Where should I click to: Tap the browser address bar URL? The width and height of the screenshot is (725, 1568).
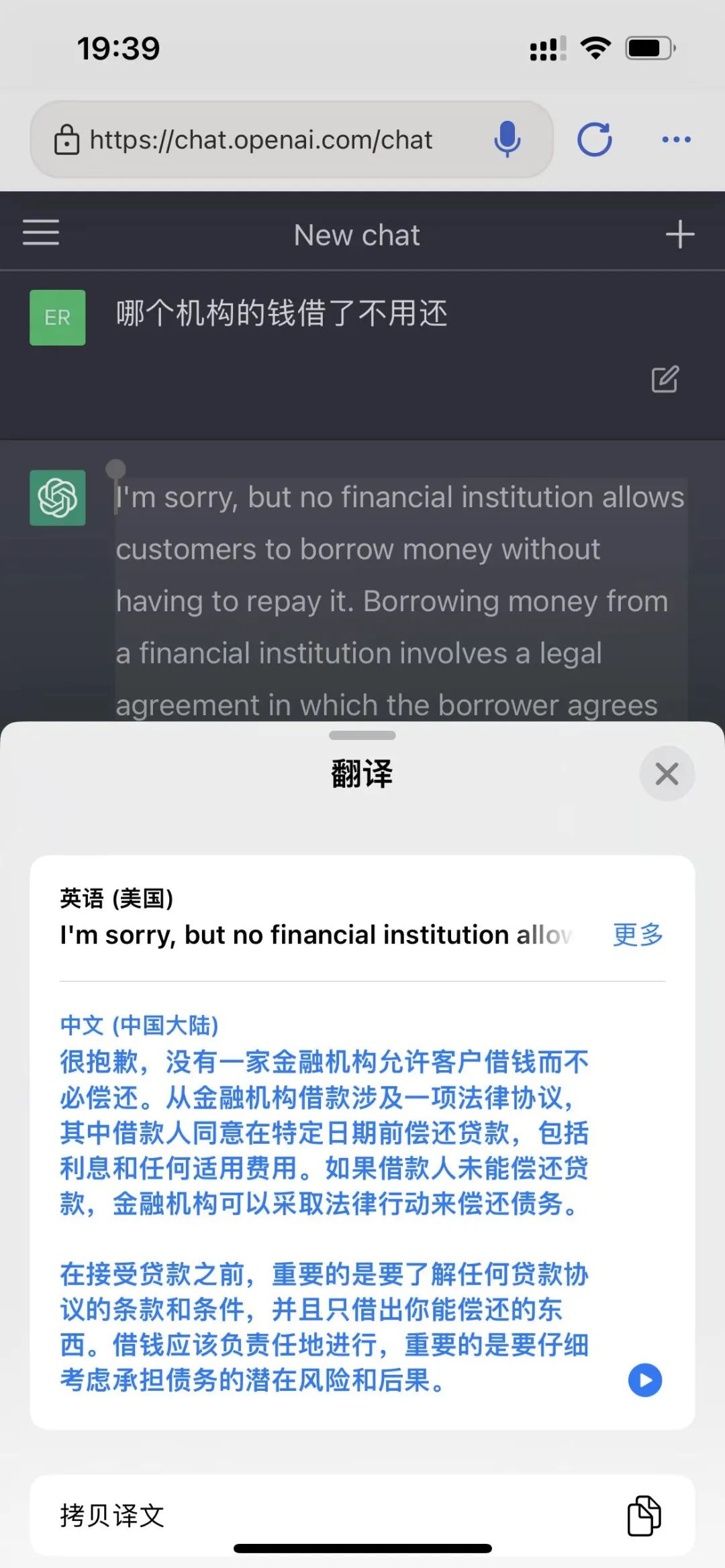click(260, 140)
